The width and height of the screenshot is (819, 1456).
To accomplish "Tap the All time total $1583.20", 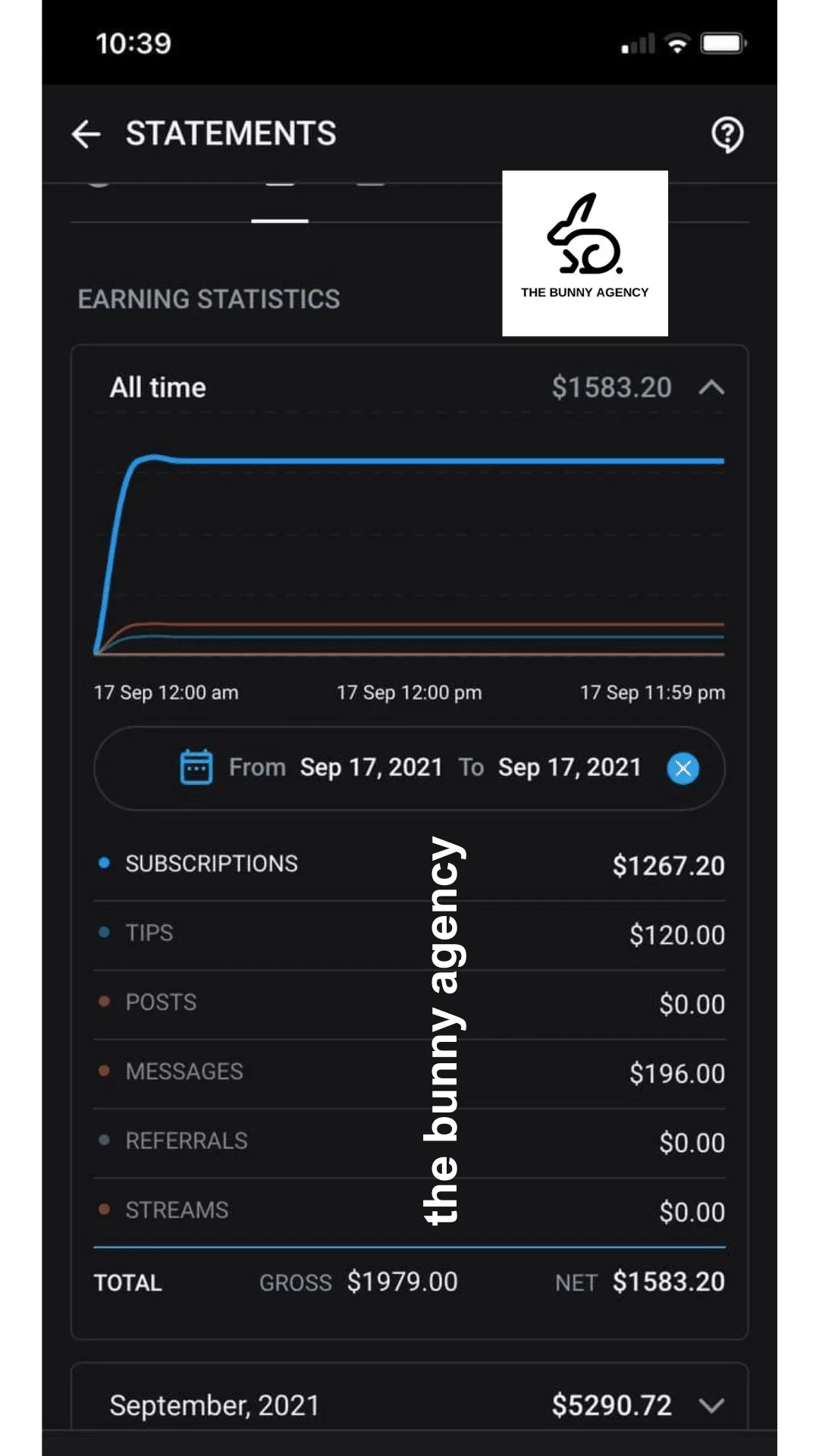I will 611,388.
